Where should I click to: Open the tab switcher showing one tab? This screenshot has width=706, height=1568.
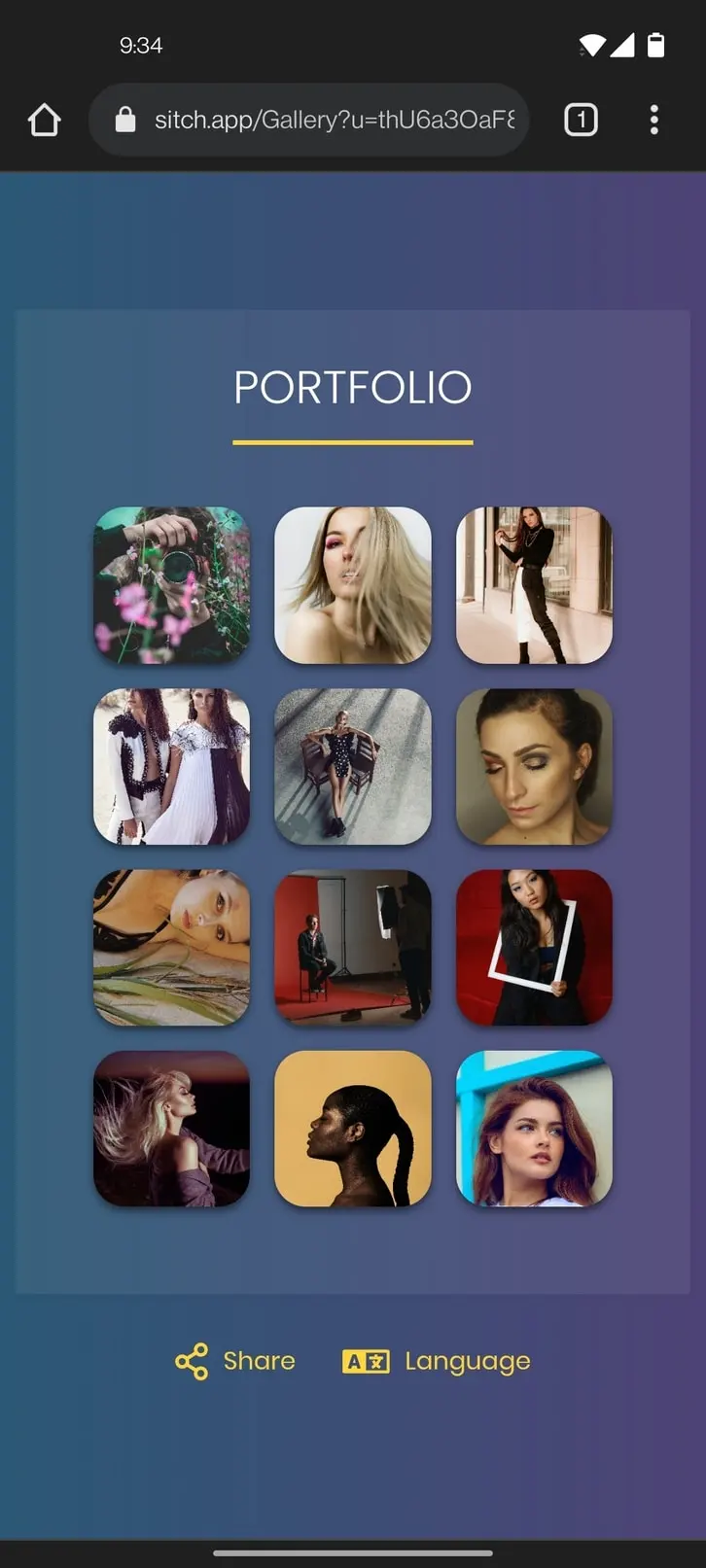click(581, 121)
